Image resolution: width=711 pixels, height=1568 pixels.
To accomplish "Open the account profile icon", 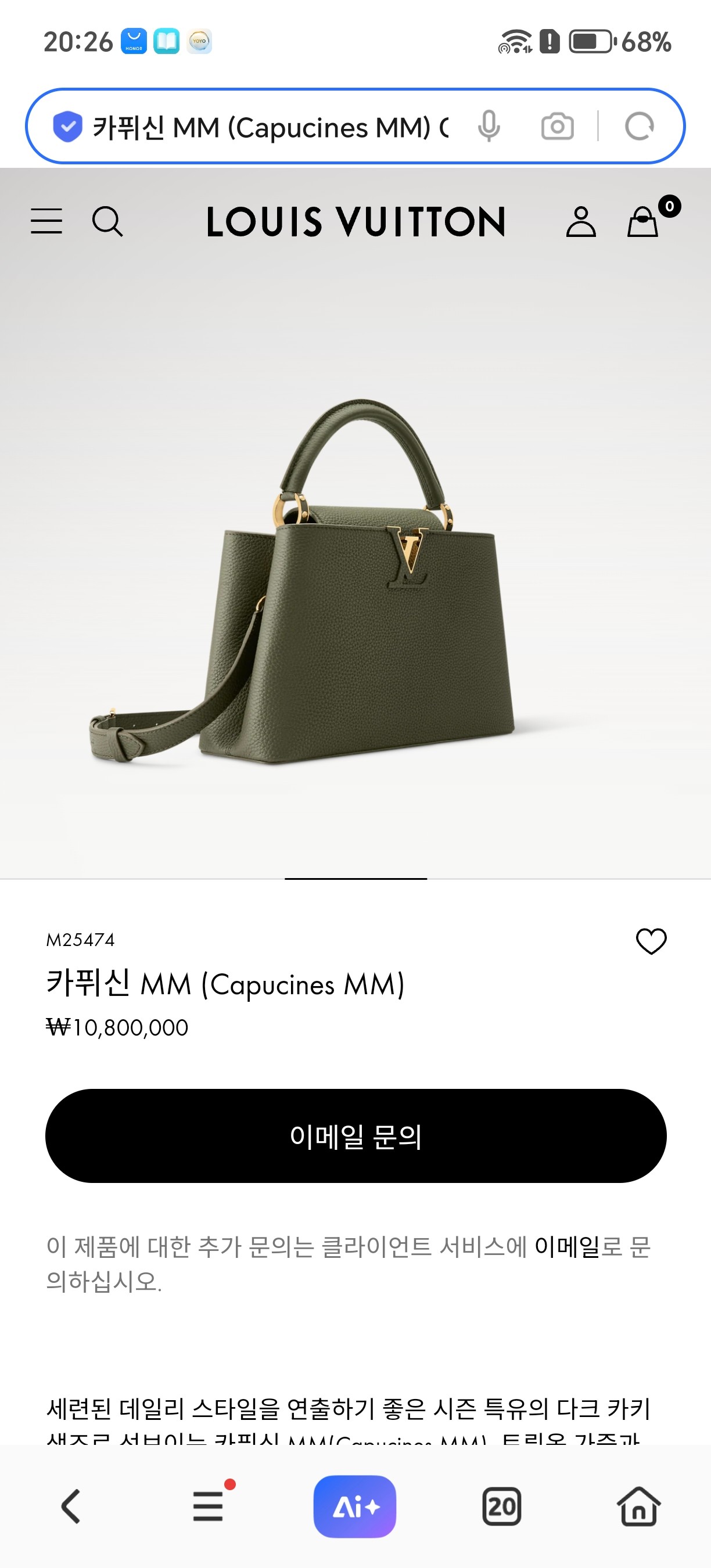I will [581, 222].
